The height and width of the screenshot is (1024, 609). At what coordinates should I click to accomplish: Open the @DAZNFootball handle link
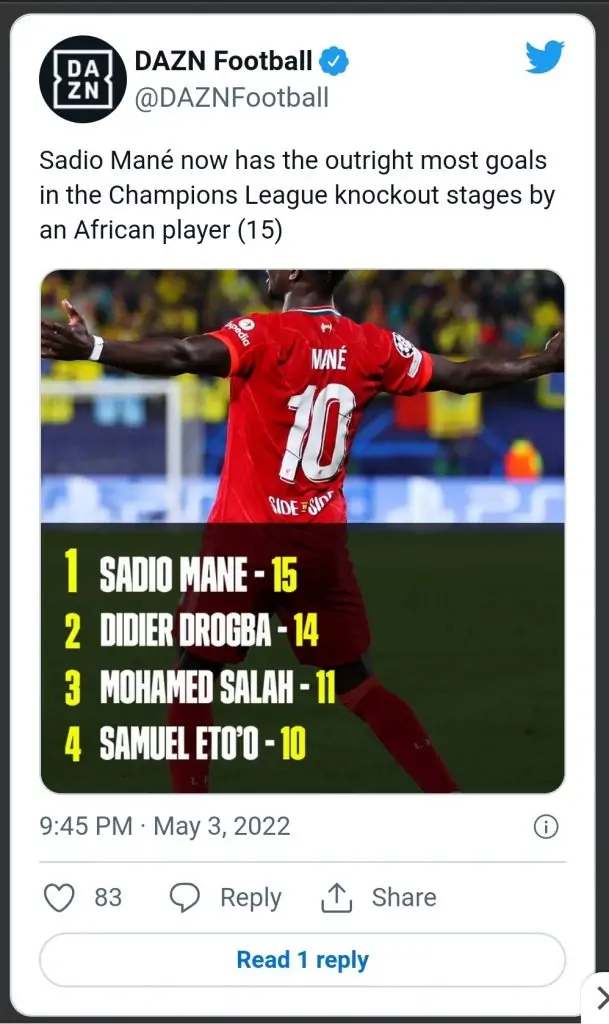coord(231,98)
